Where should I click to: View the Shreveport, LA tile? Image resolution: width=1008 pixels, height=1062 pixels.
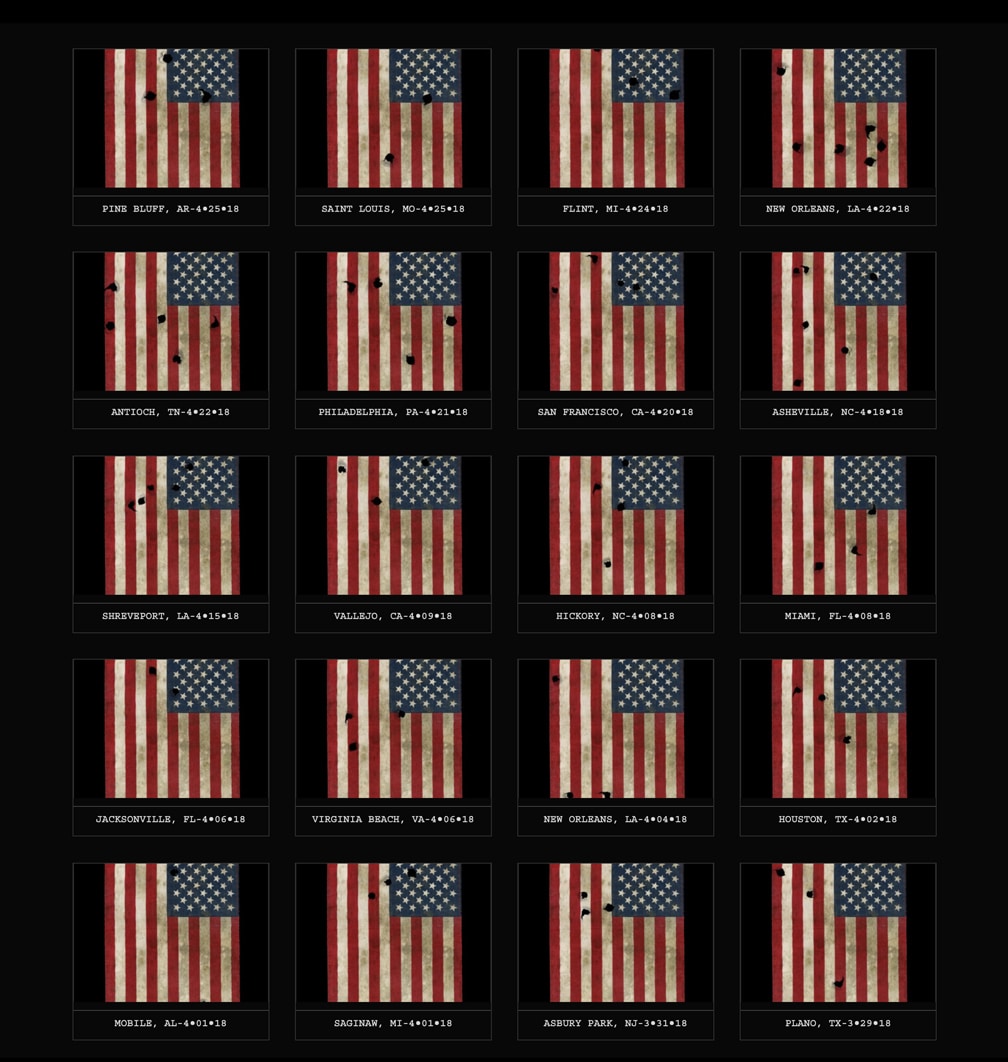pyautogui.click(x=171, y=526)
